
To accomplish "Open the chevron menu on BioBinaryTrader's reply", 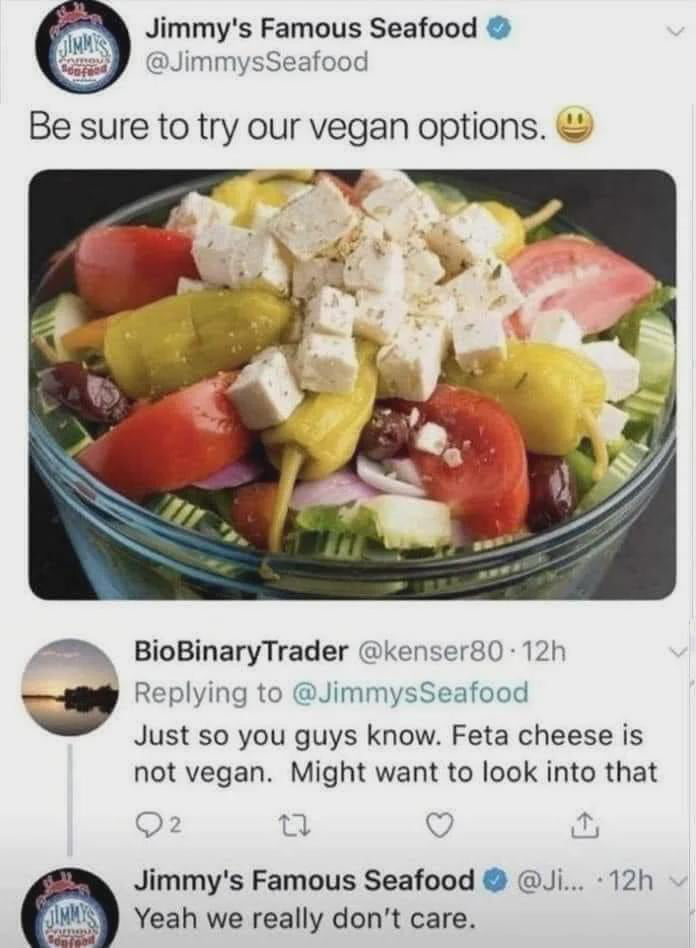I will coord(677,652).
